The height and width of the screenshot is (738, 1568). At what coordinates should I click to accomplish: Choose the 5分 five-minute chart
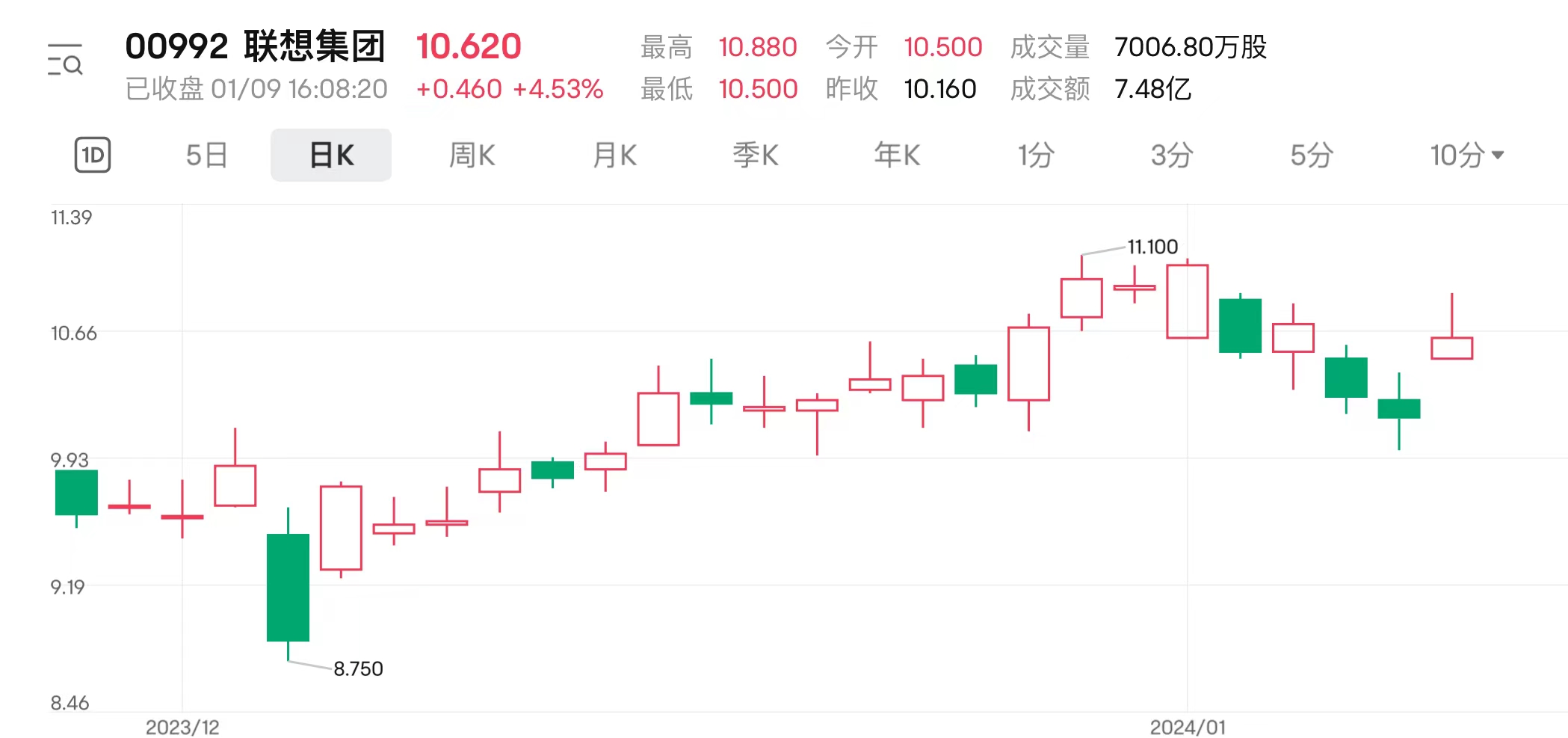click(1311, 156)
